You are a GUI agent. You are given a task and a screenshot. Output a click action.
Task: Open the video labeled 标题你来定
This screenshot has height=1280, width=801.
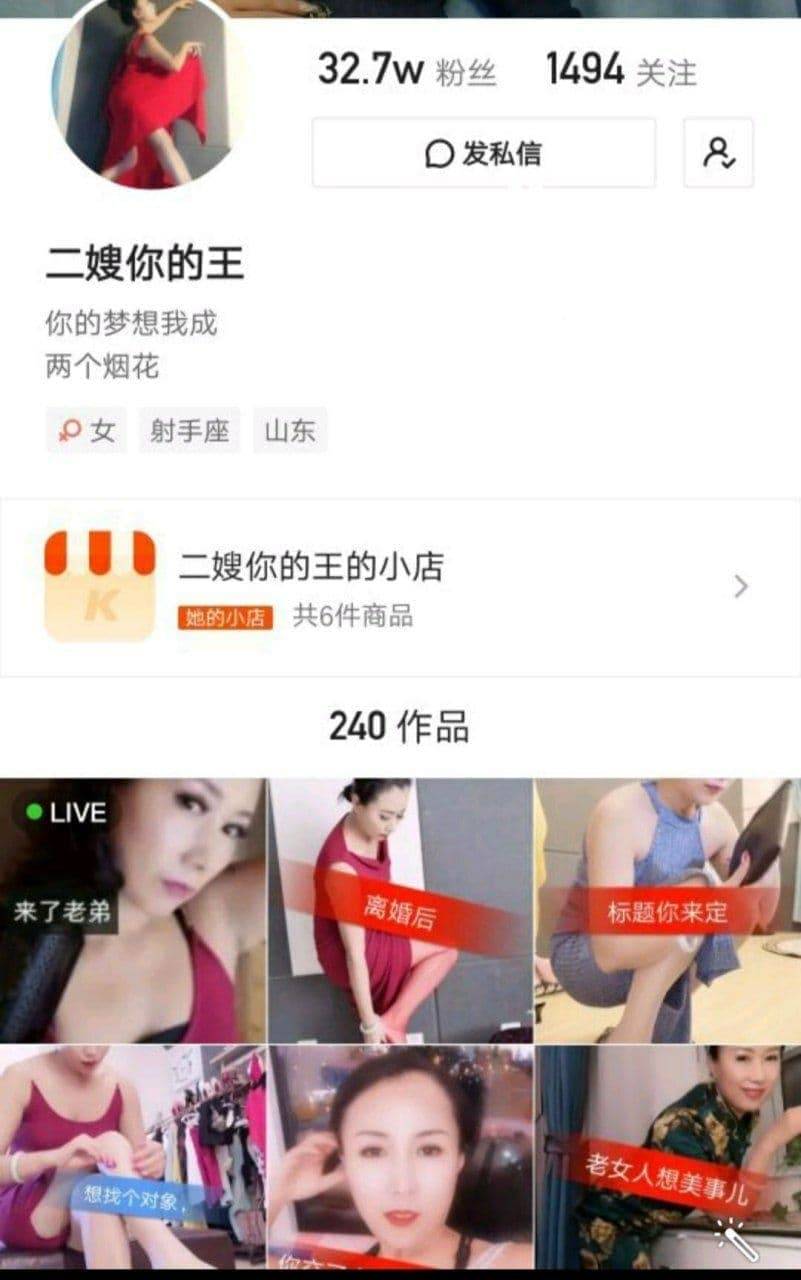point(668,910)
